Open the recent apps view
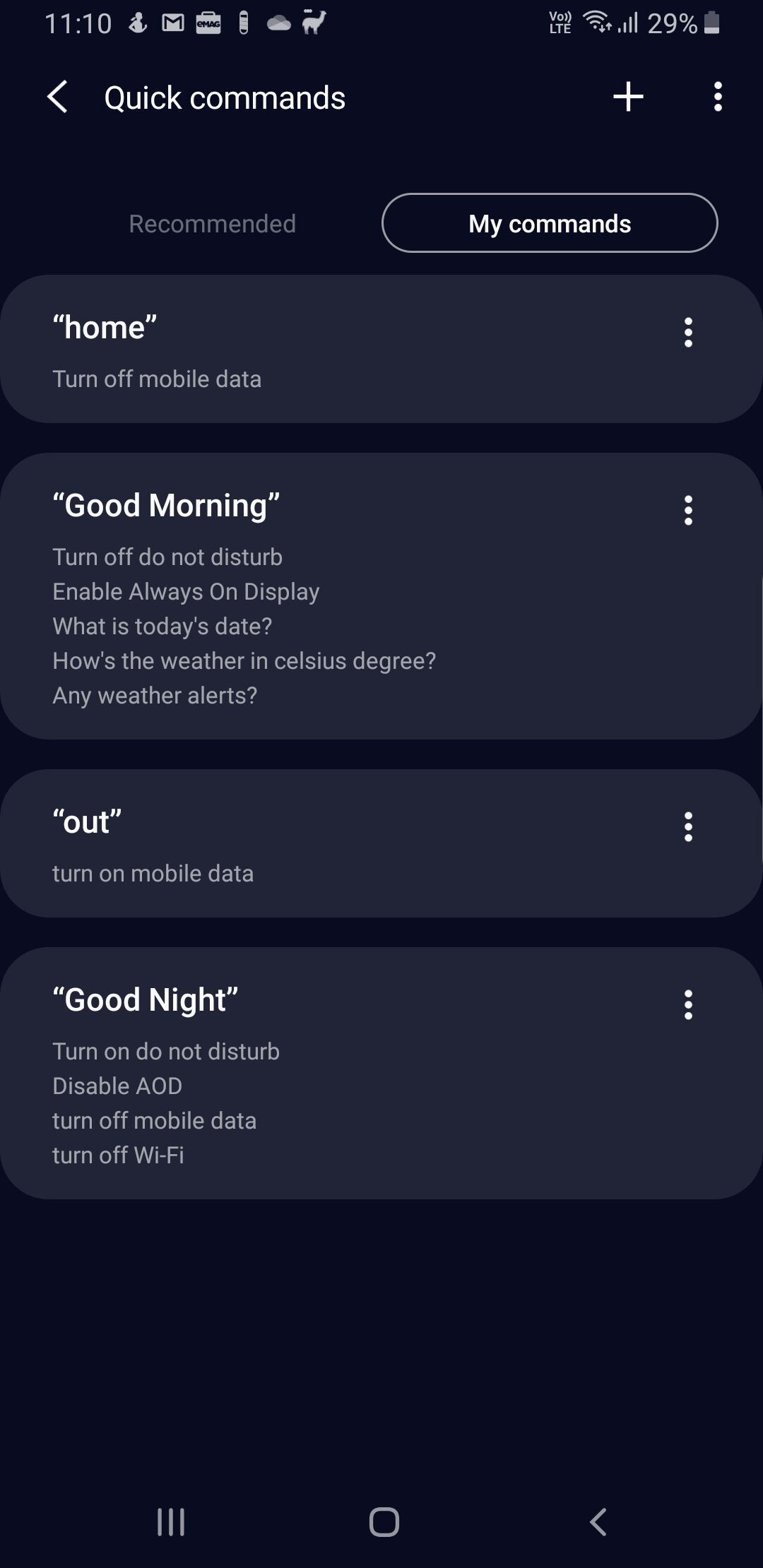 [x=171, y=1521]
